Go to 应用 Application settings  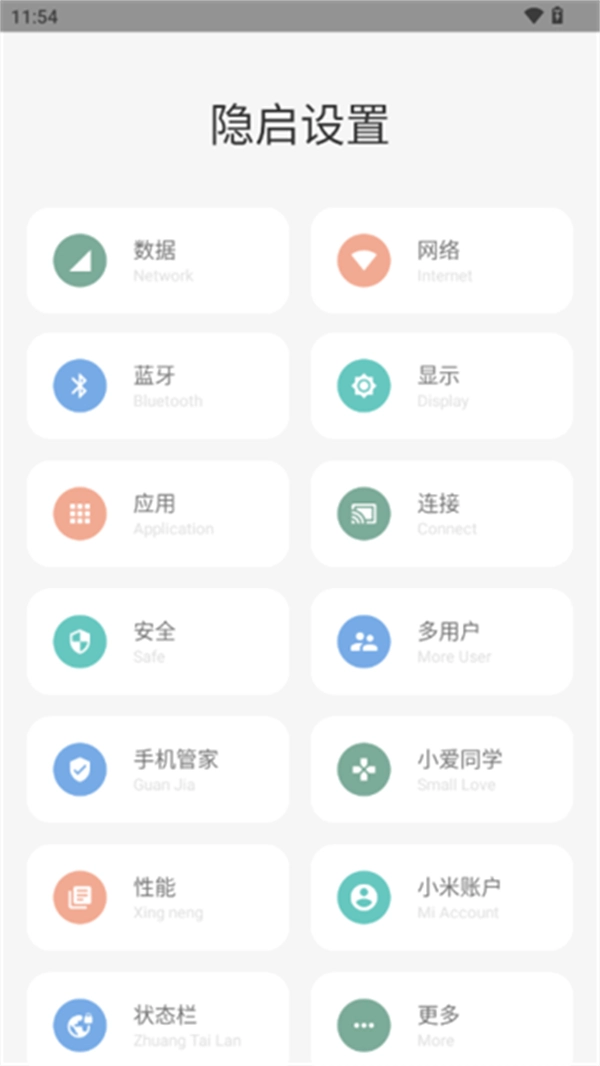click(157, 514)
